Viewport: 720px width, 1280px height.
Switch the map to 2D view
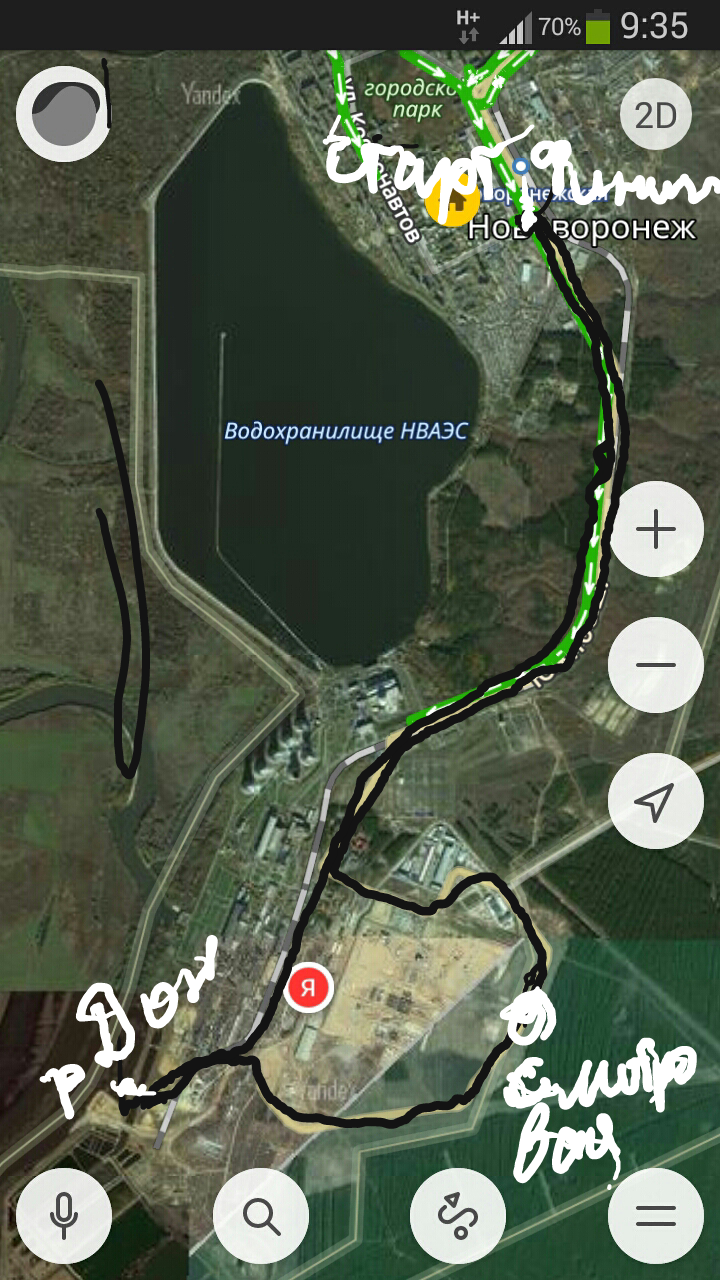656,116
